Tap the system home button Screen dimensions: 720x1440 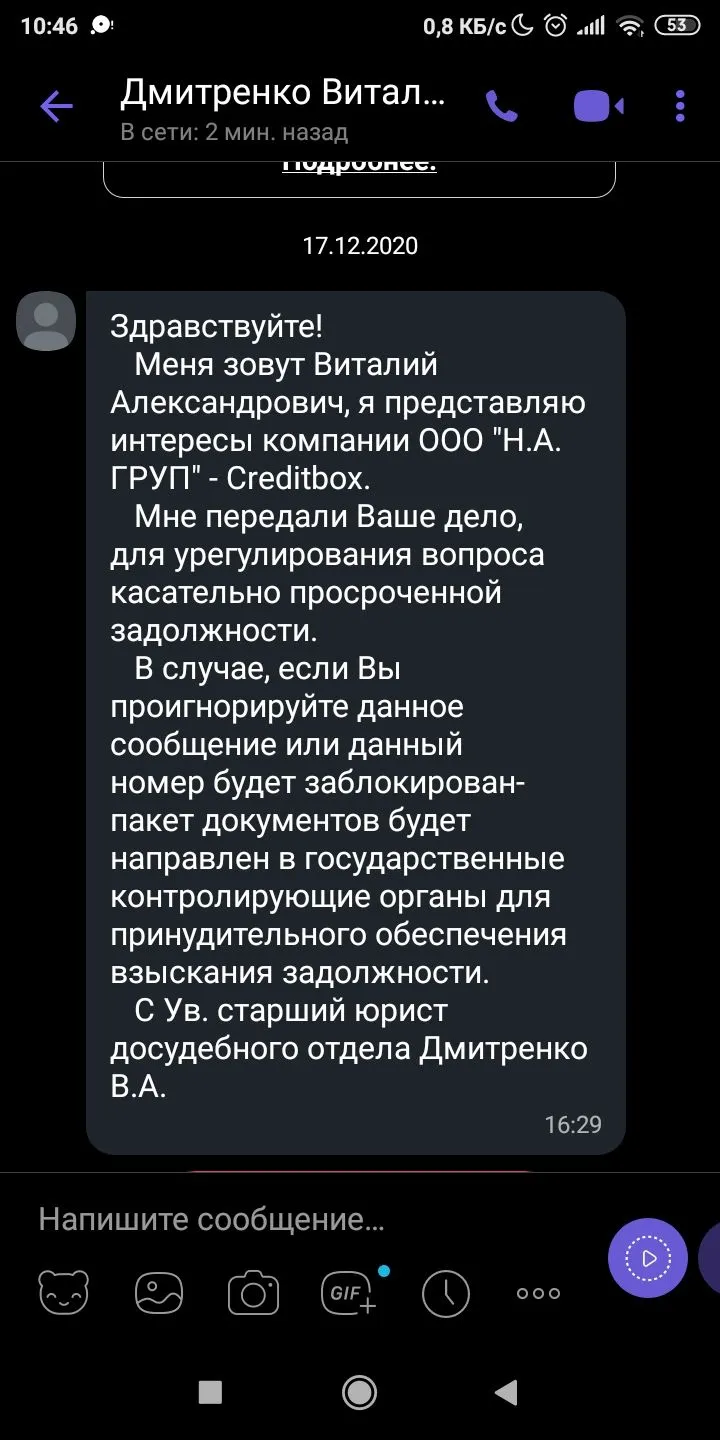pos(359,1391)
